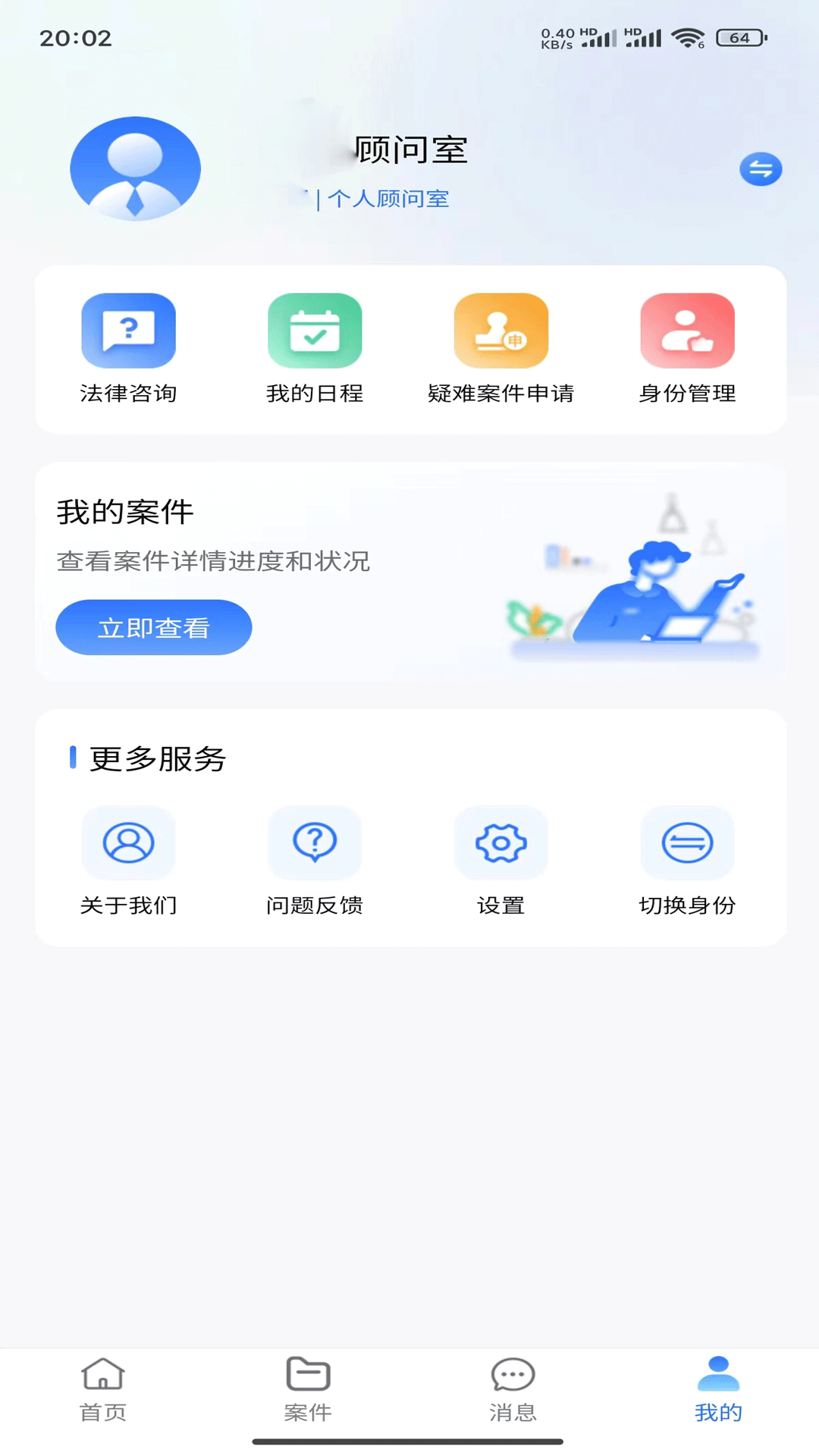Open the 个人顾问室 link under the title

pyautogui.click(x=388, y=199)
